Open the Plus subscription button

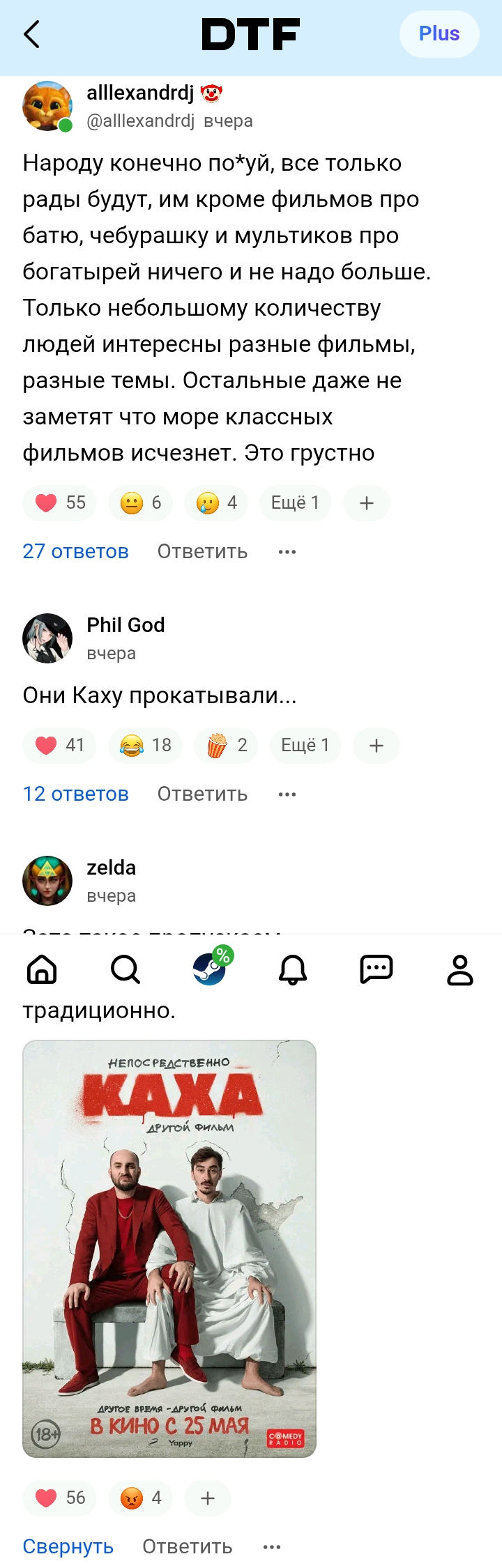pos(439,33)
